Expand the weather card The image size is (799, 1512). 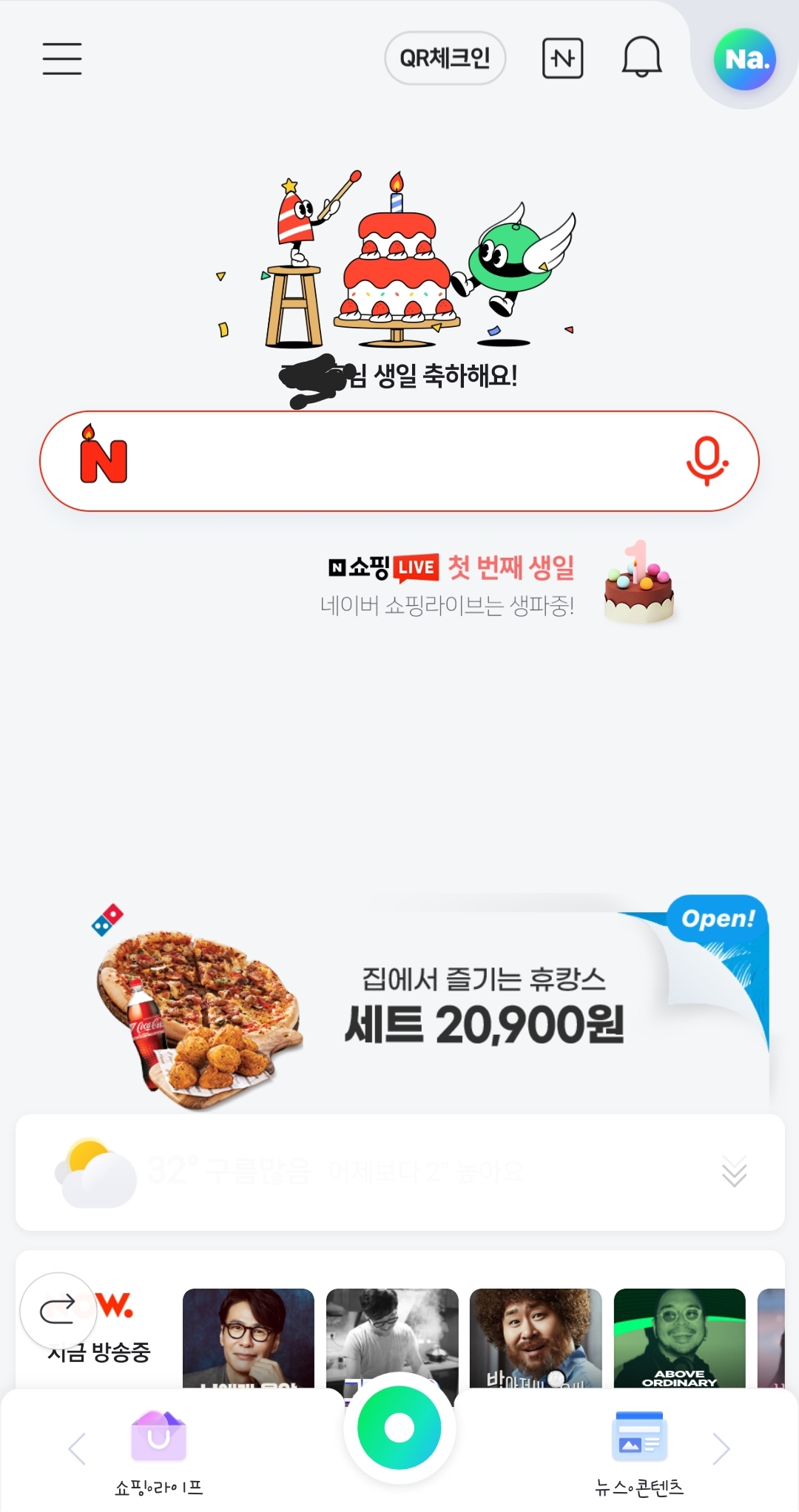734,1172
